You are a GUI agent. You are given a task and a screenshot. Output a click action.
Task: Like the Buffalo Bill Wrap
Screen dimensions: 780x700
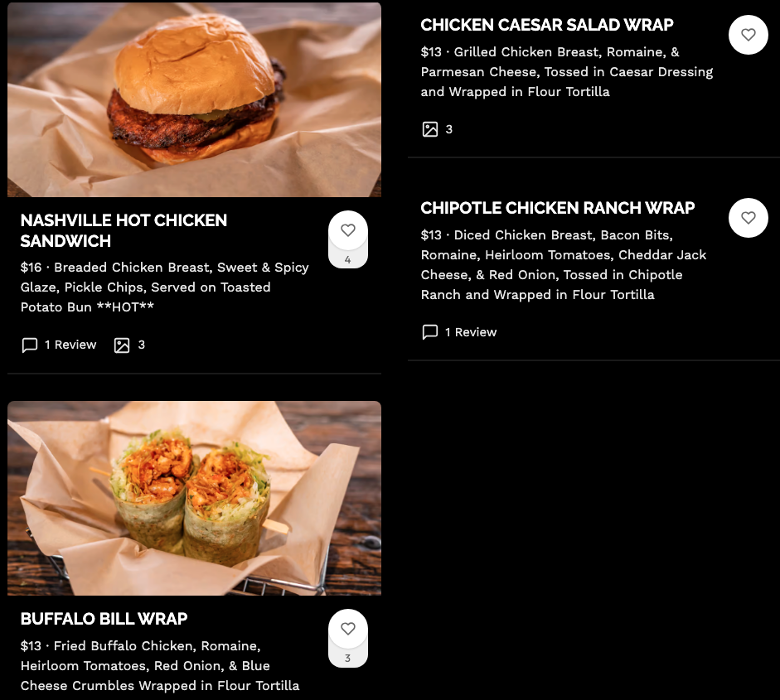[348, 629]
